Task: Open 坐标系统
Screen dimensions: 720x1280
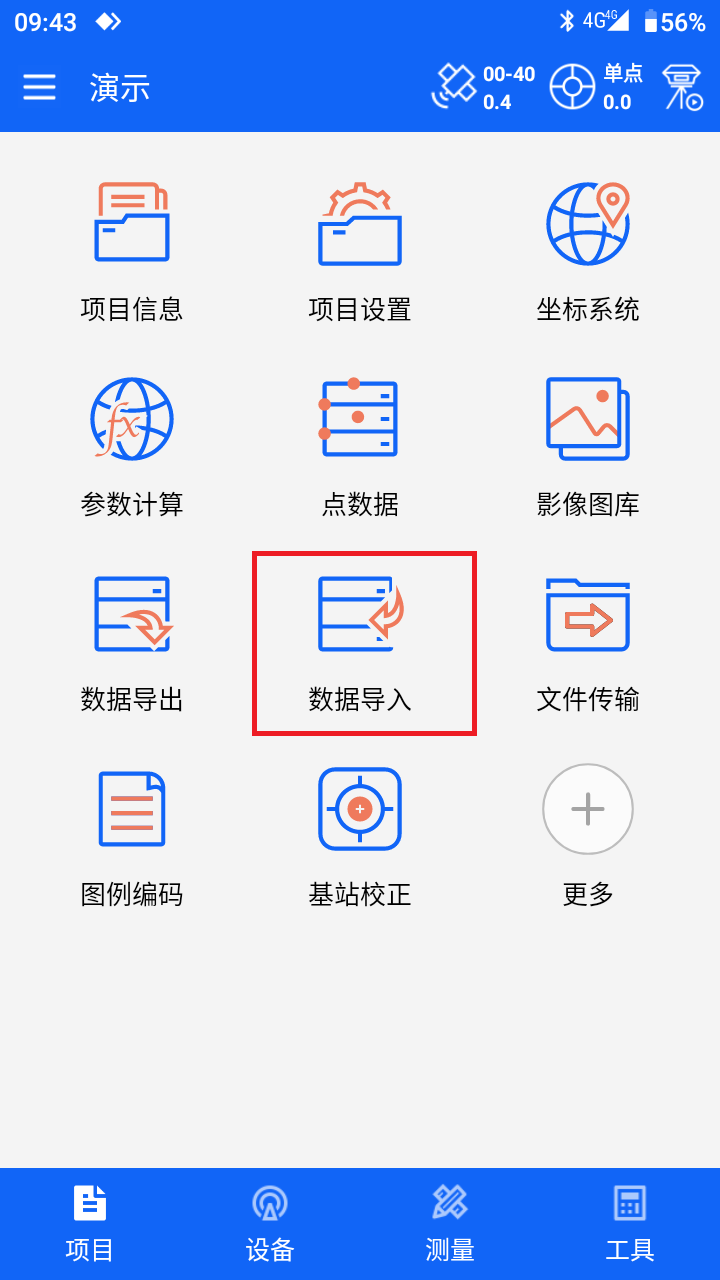Action: [x=588, y=250]
